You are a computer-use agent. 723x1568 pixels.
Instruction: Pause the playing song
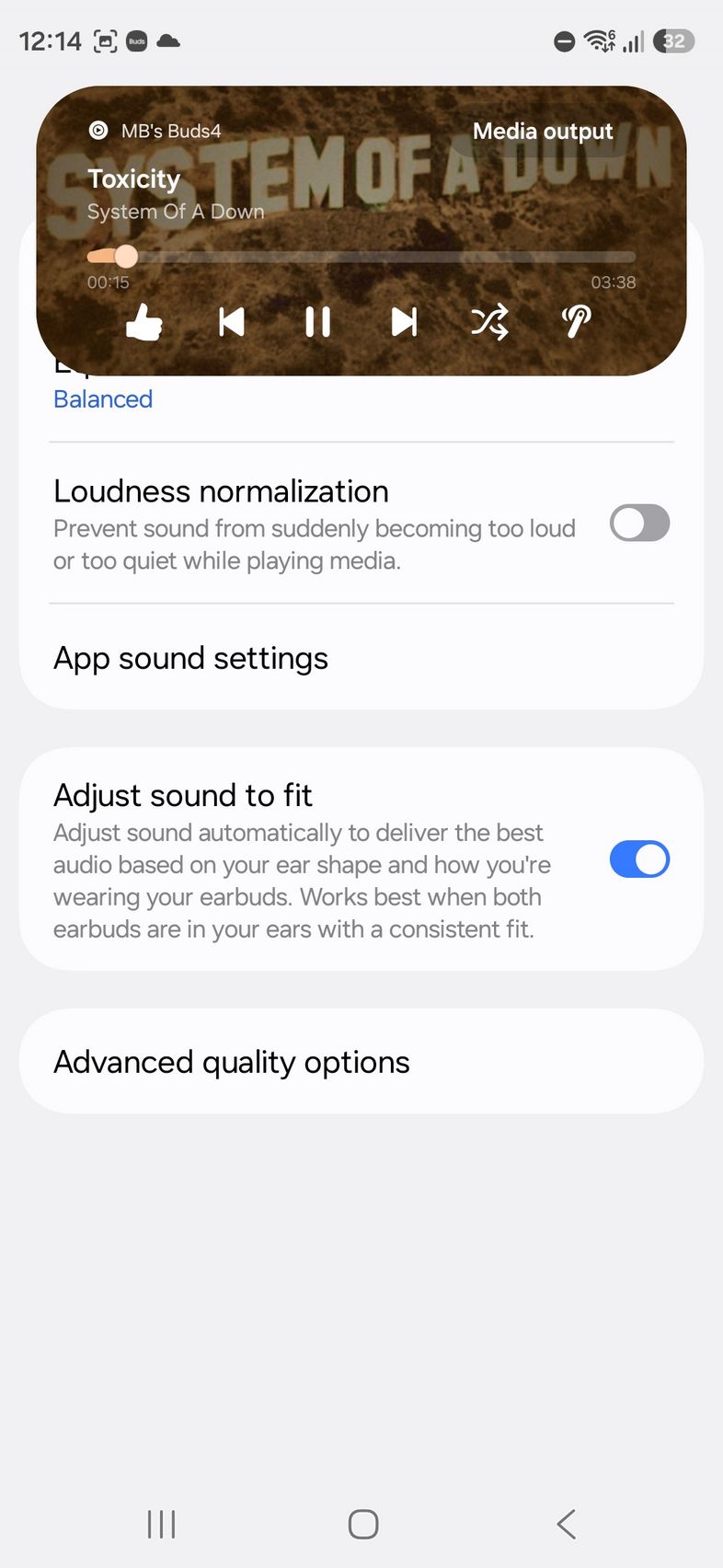(x=317, y=322)
